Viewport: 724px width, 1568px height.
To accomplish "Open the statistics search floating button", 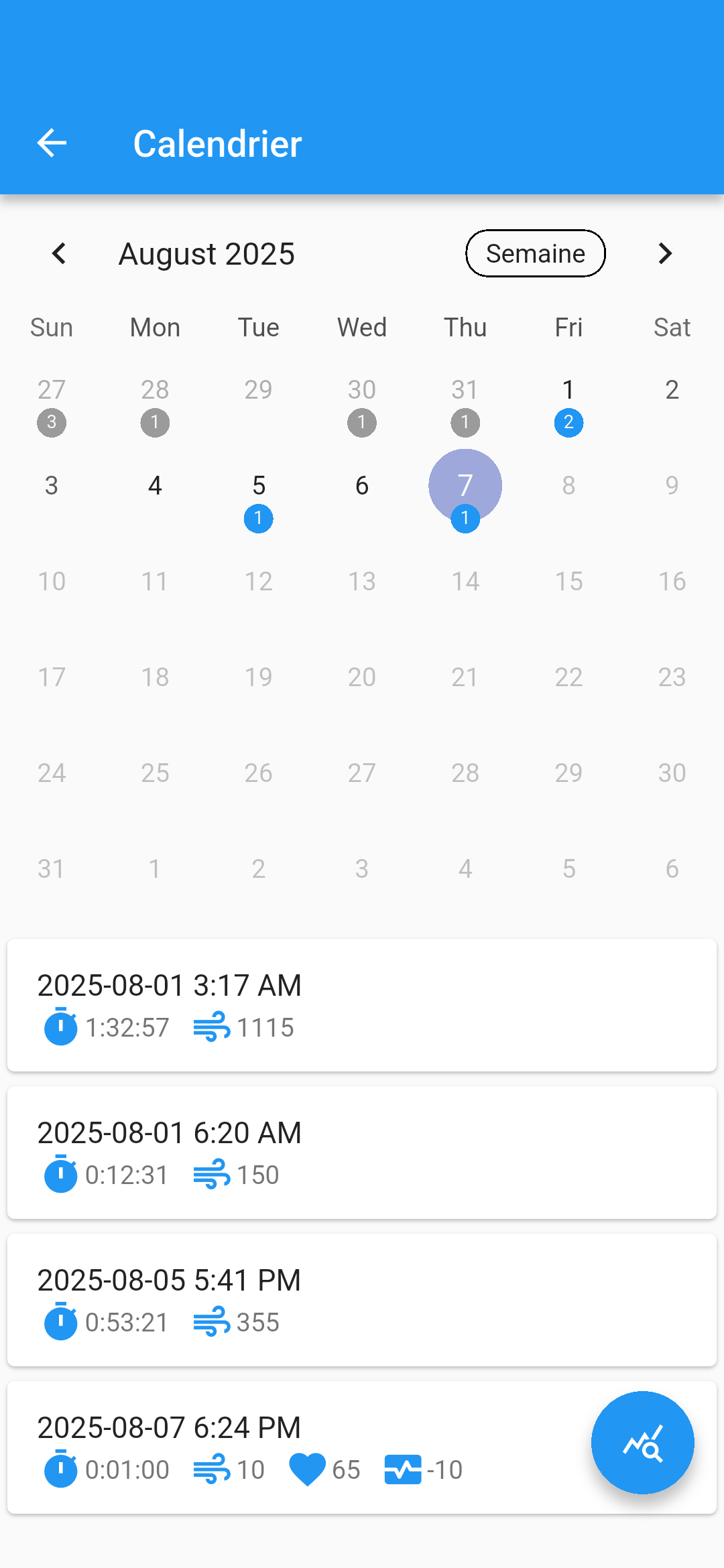I will (x=642, y=1442).
